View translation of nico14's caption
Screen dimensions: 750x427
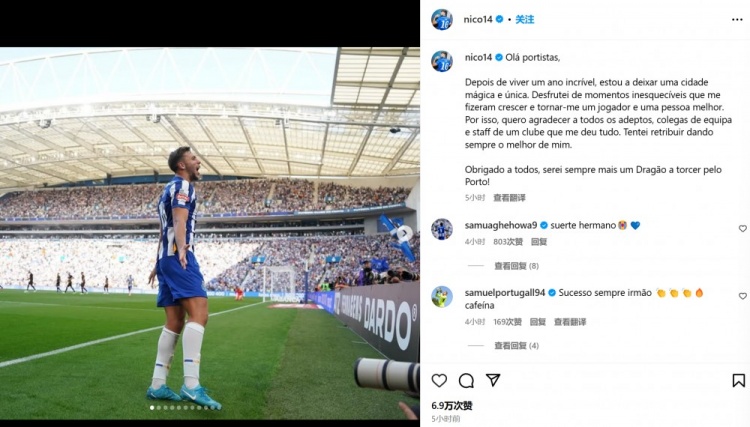click(509, 198)
